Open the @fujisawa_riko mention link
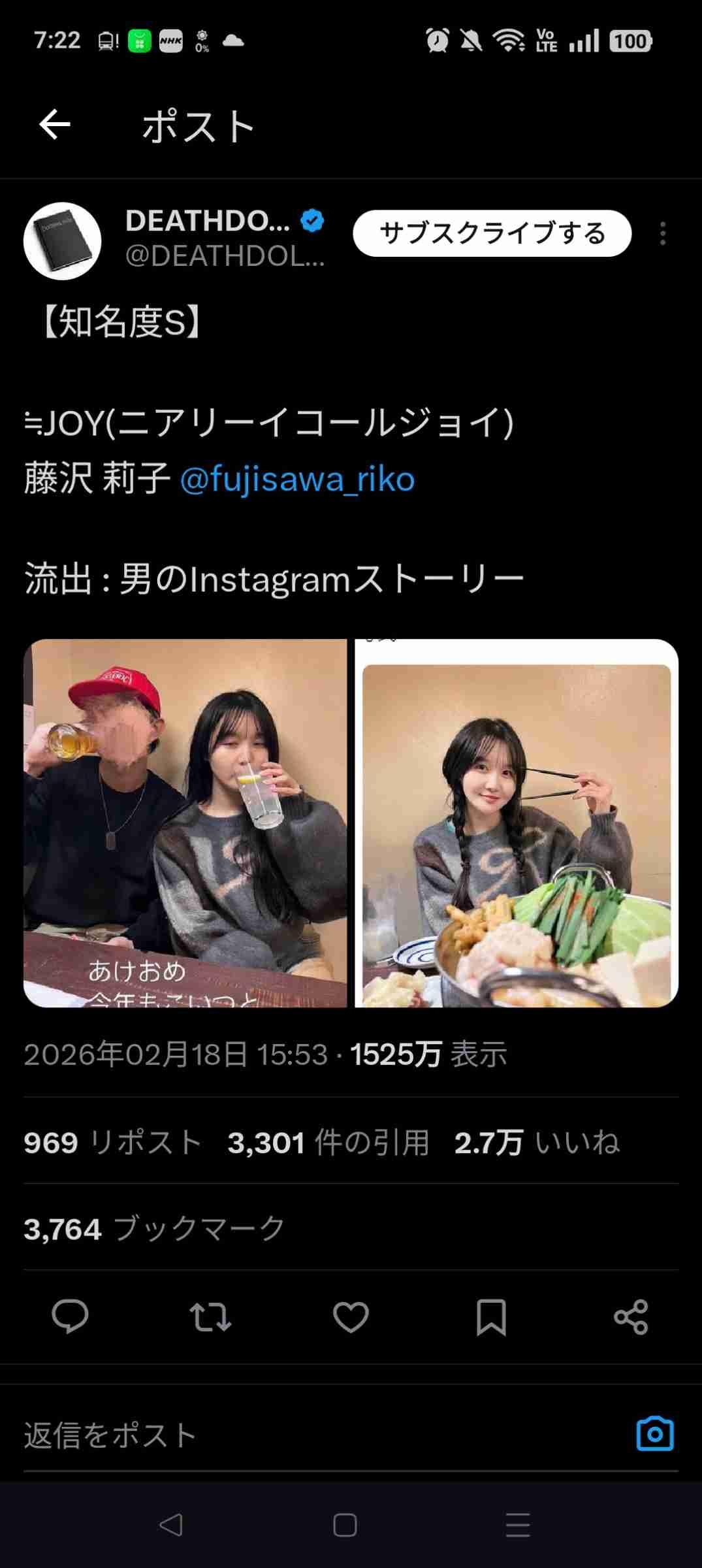The width and height of the screenshot is (702, 1568). [x=297, y=479]
